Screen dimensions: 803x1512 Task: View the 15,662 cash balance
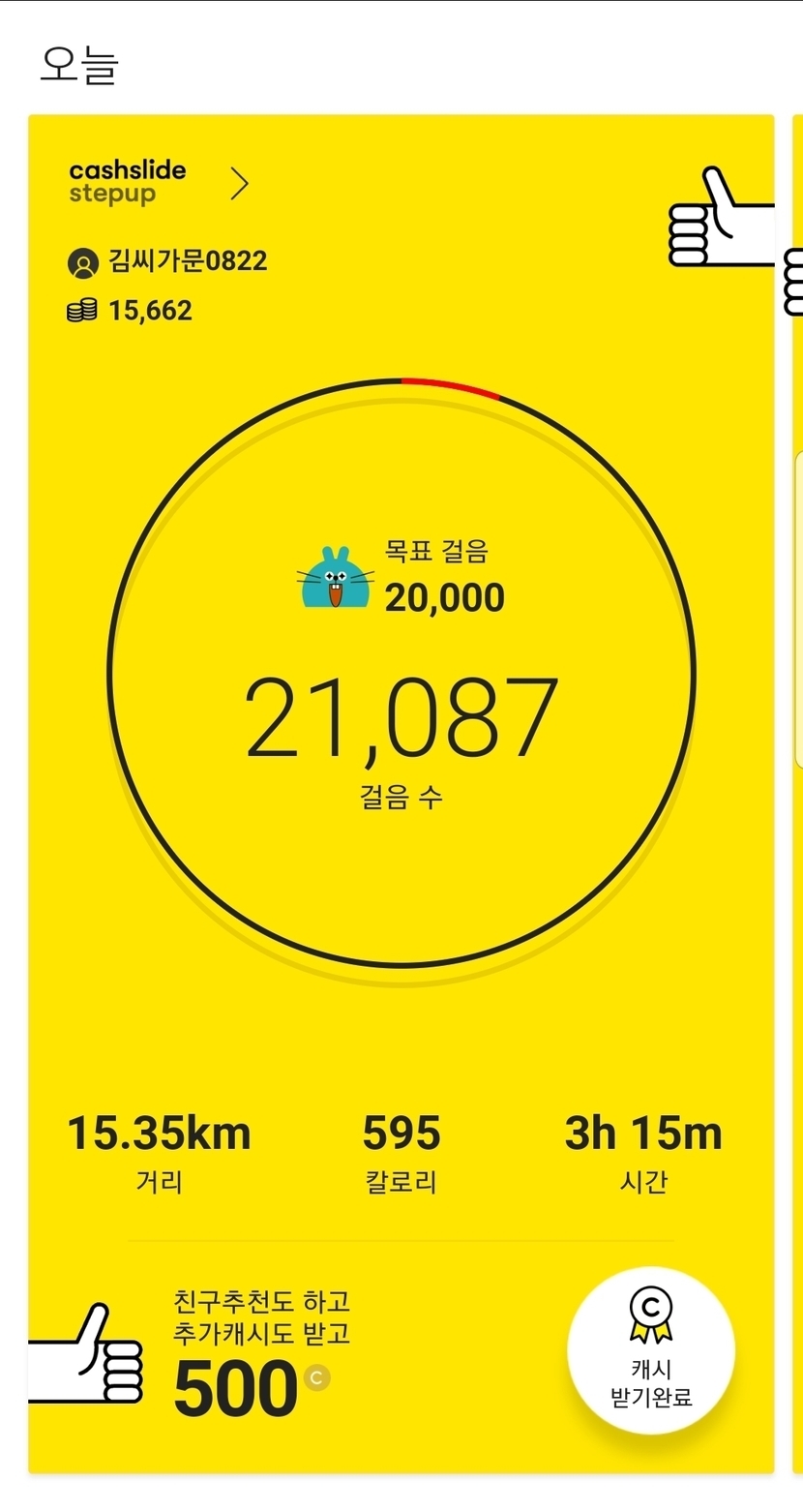coord(130,311)
